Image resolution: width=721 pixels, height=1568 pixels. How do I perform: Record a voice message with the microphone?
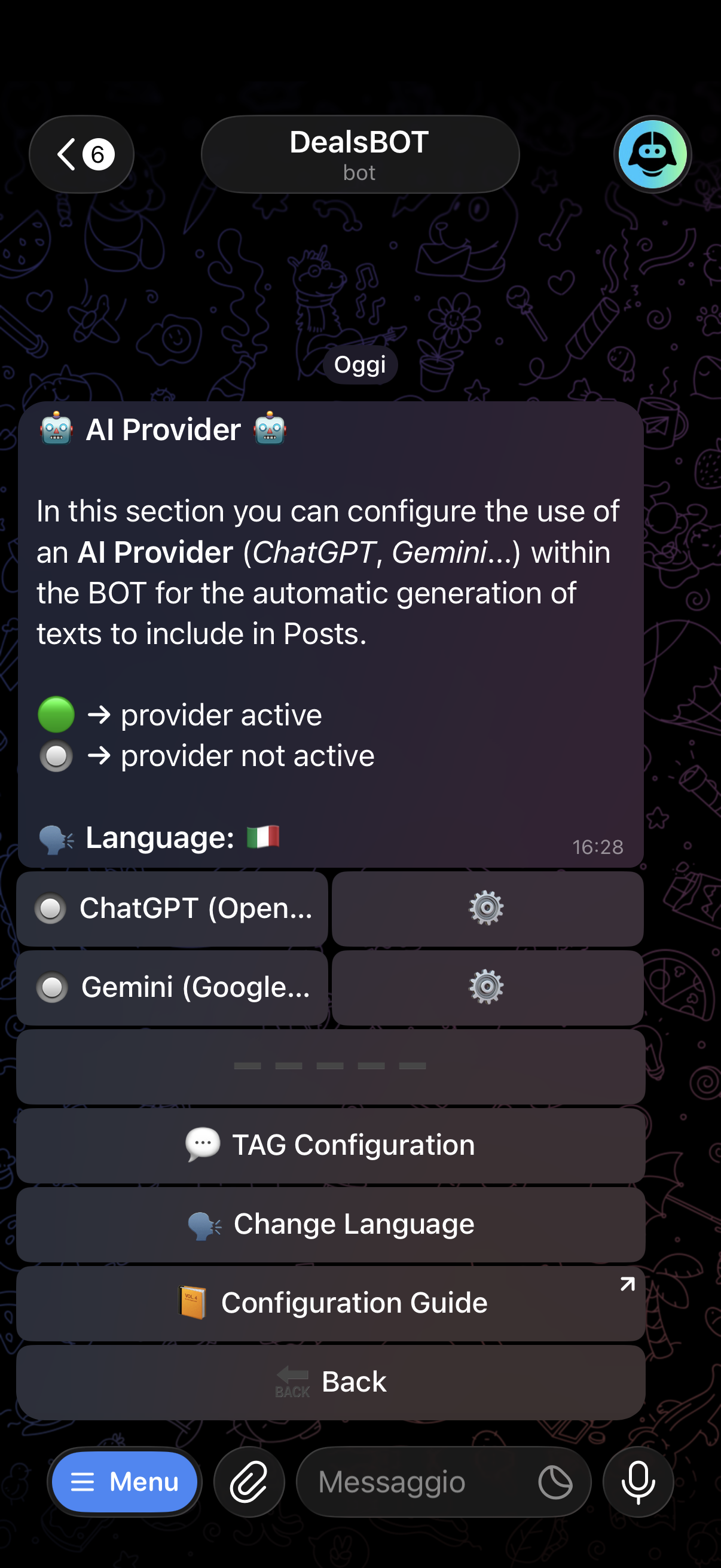click(638, 1481)
